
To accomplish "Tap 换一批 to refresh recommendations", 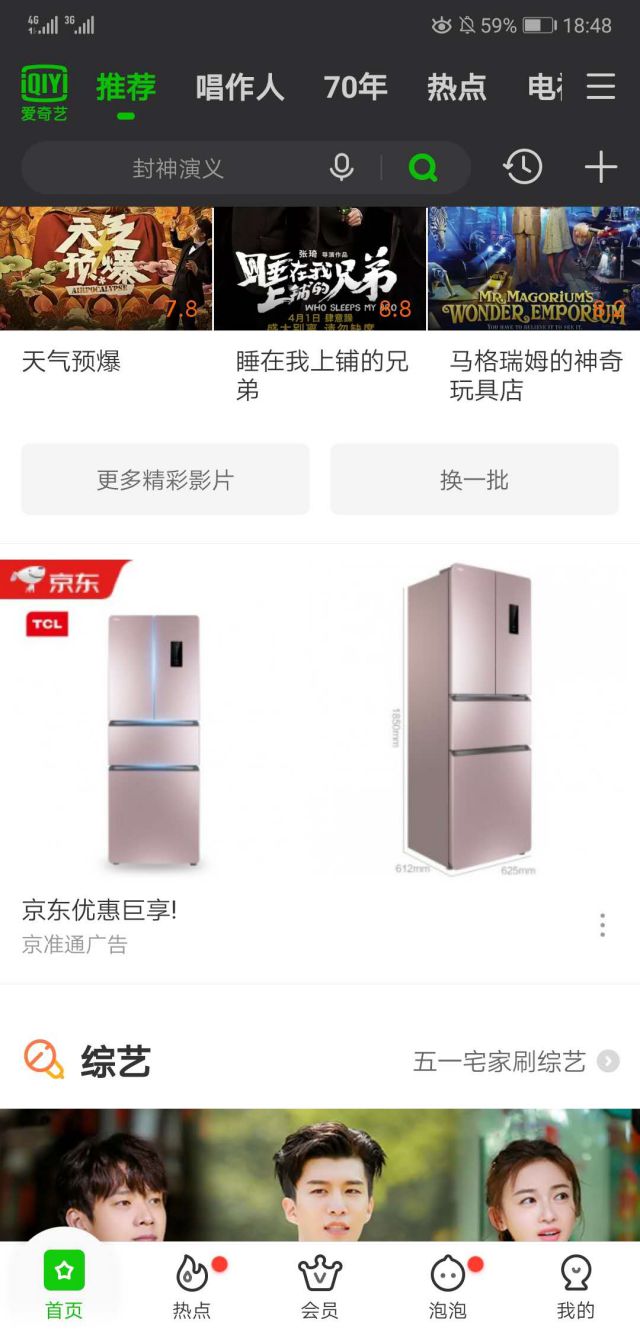I will click(474, 480).
